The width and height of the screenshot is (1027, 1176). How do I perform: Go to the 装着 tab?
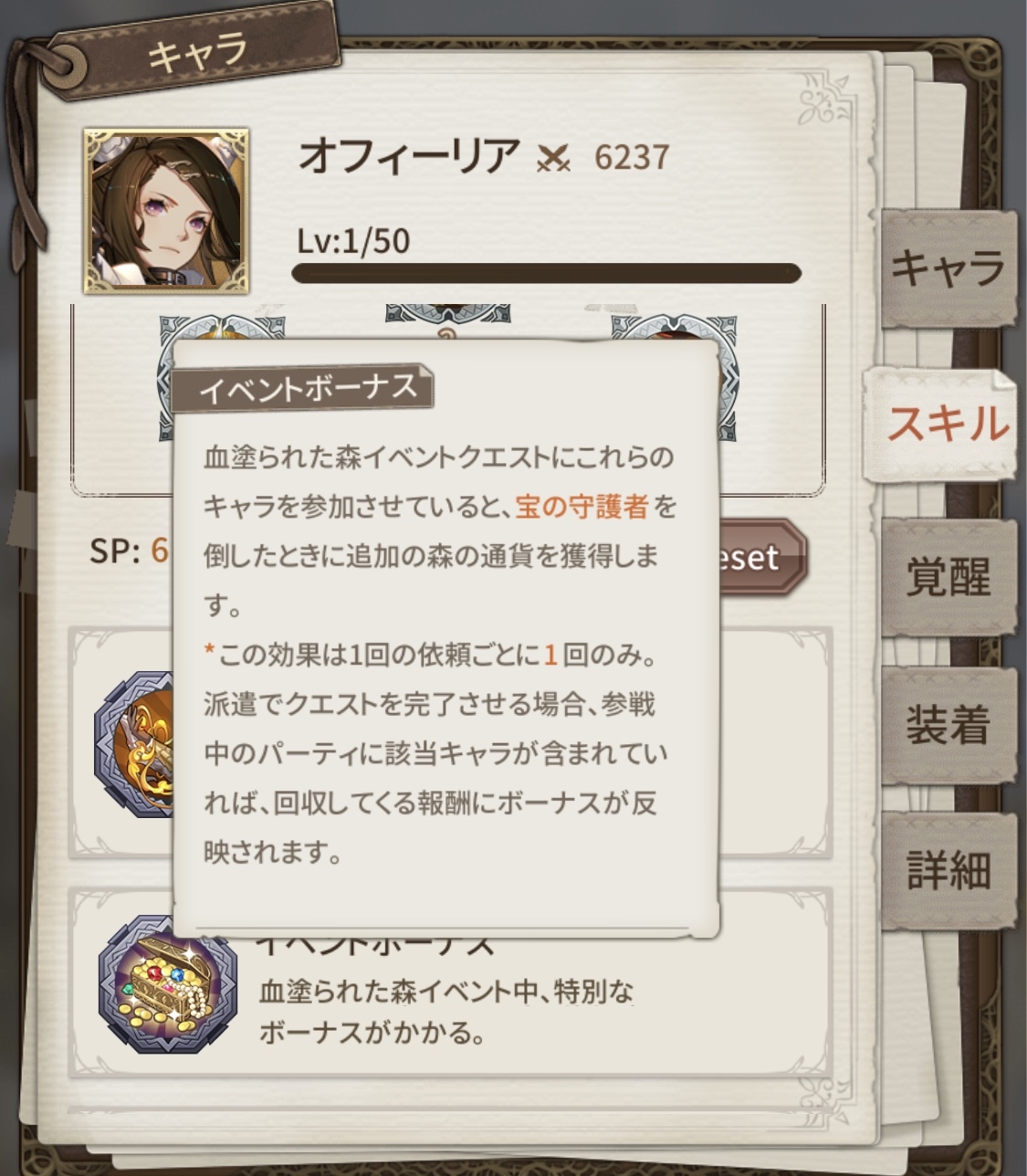coord(948,725)
